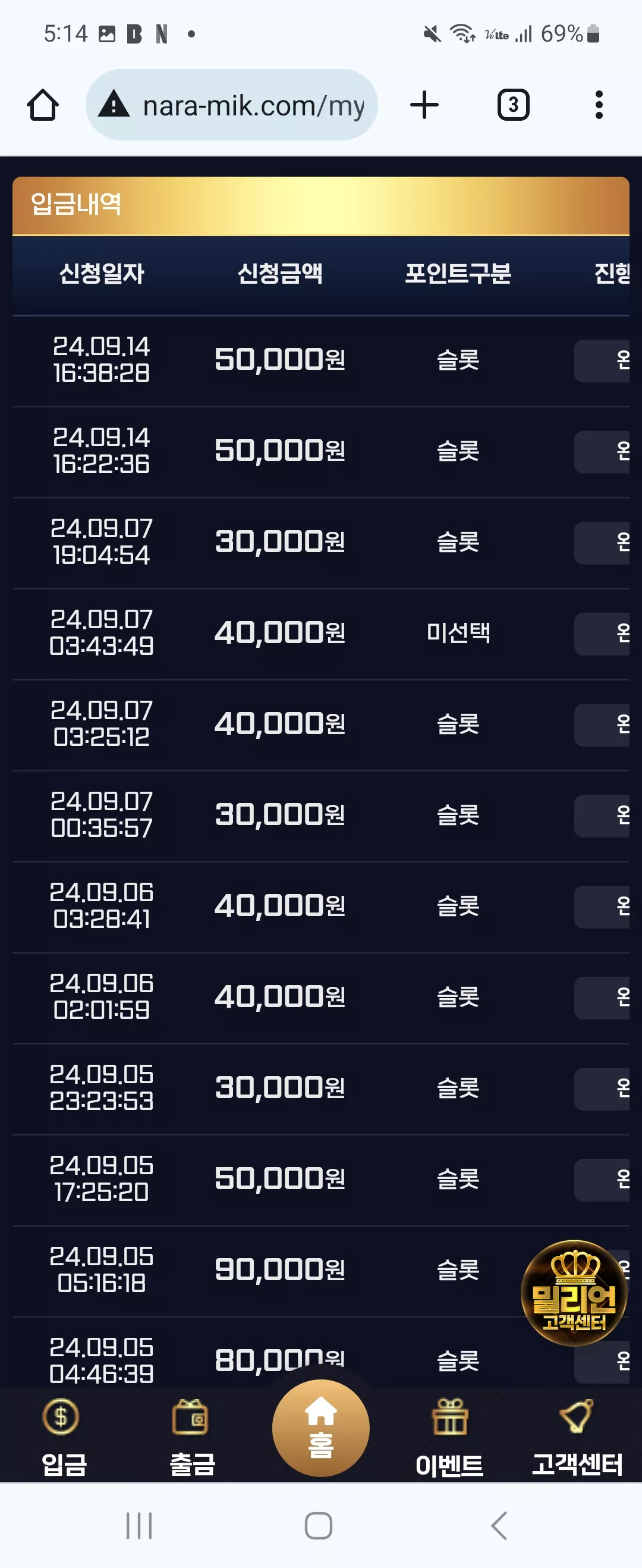This screenshot has width=642, height=1568.
Task: Open the browser overflow menu
Action: [x=599, y=105]
